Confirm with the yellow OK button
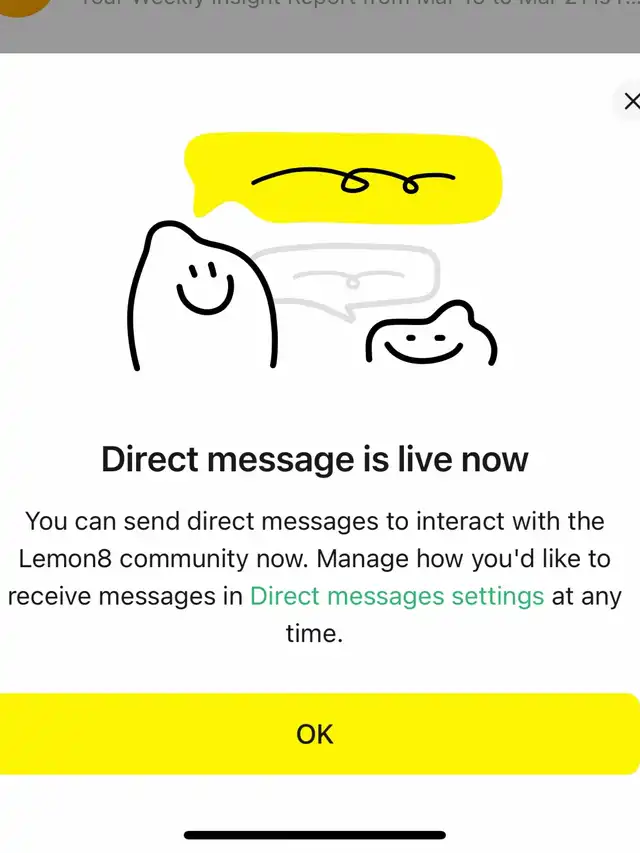This screenshot has width=640, height=853. coord(315,734)
